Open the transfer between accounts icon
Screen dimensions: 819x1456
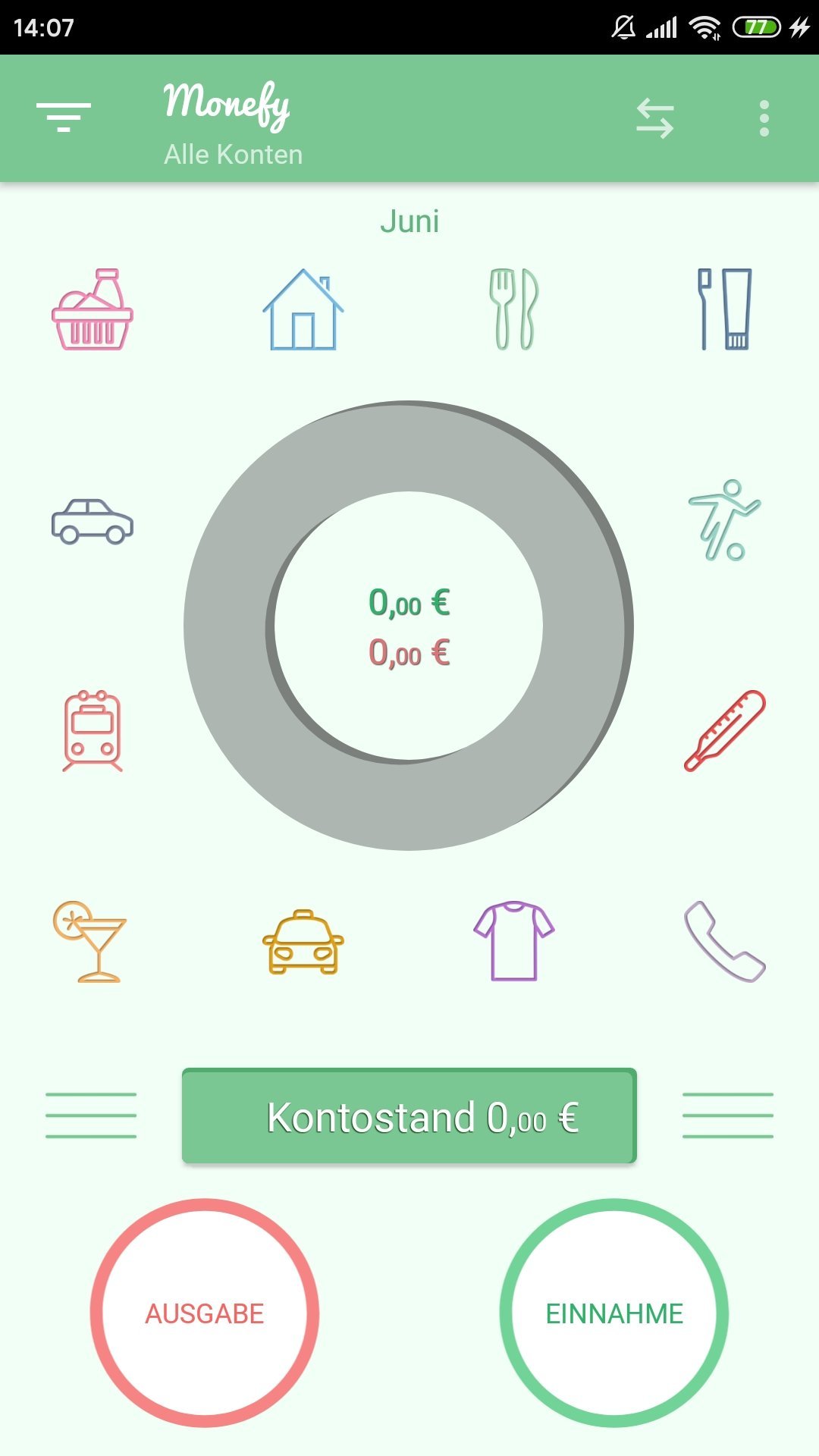[655, 118]
